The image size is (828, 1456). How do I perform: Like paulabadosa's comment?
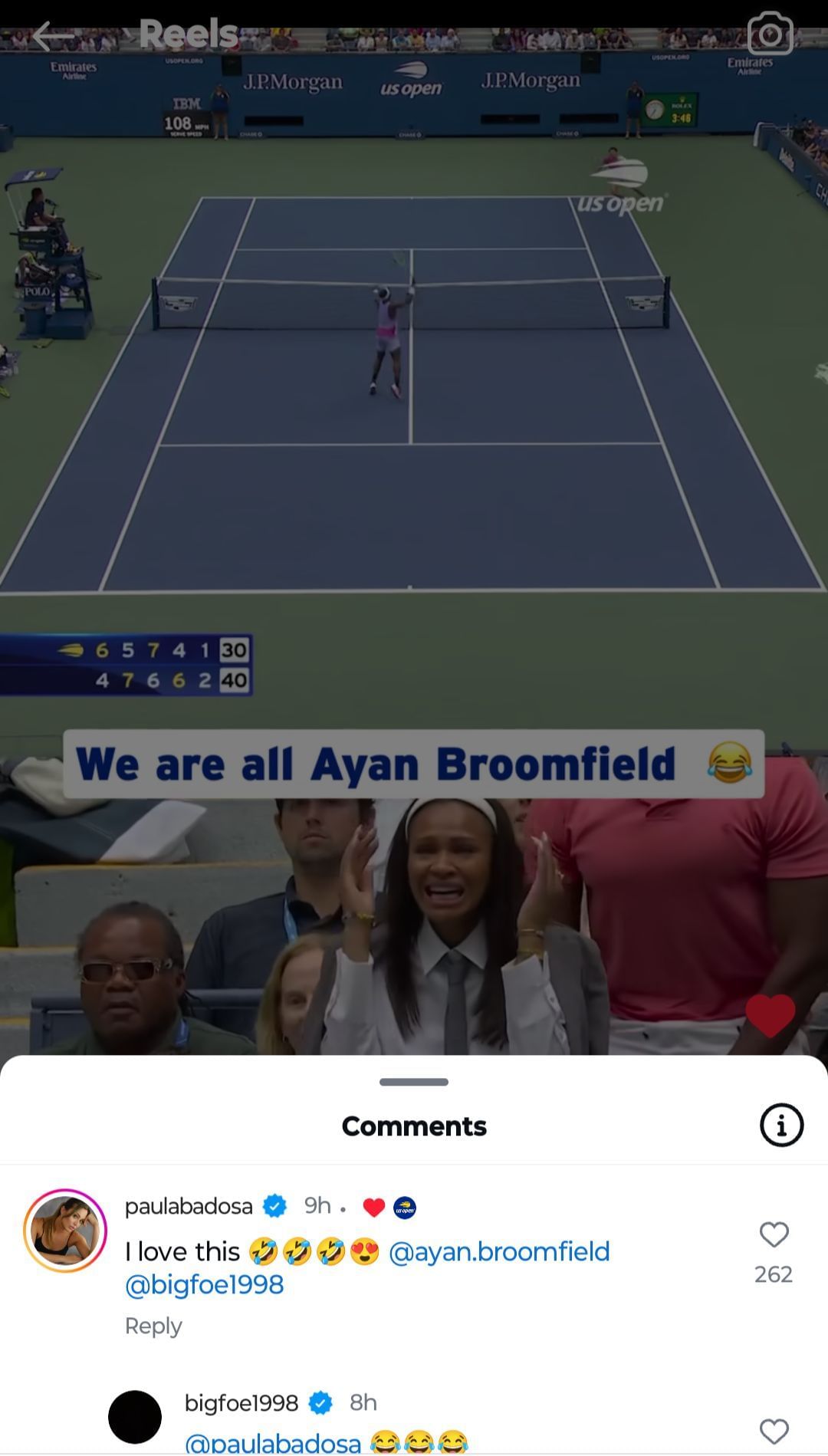point(774,1235)
